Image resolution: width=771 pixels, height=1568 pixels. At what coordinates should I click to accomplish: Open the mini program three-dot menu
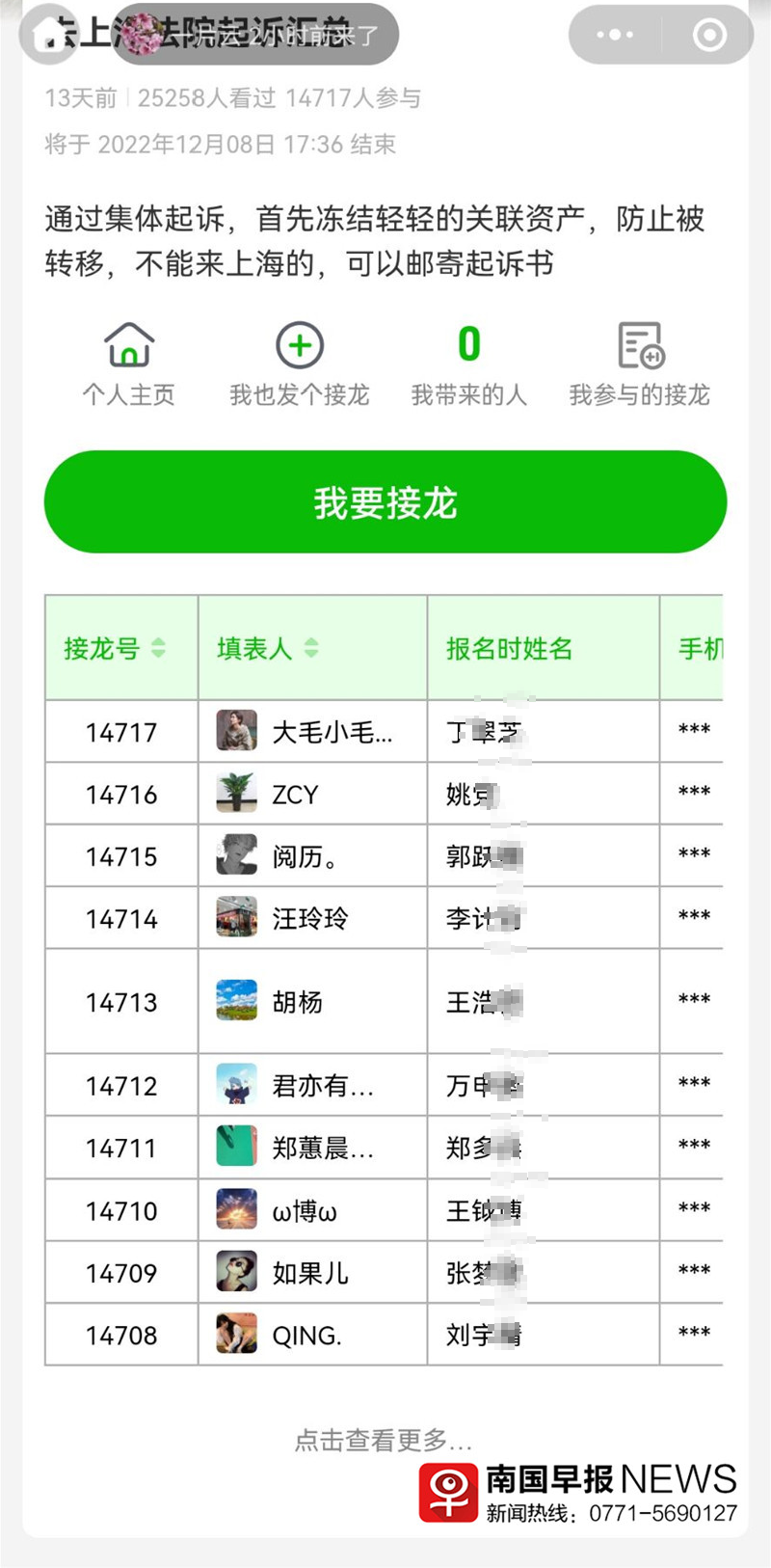[615, 36]
